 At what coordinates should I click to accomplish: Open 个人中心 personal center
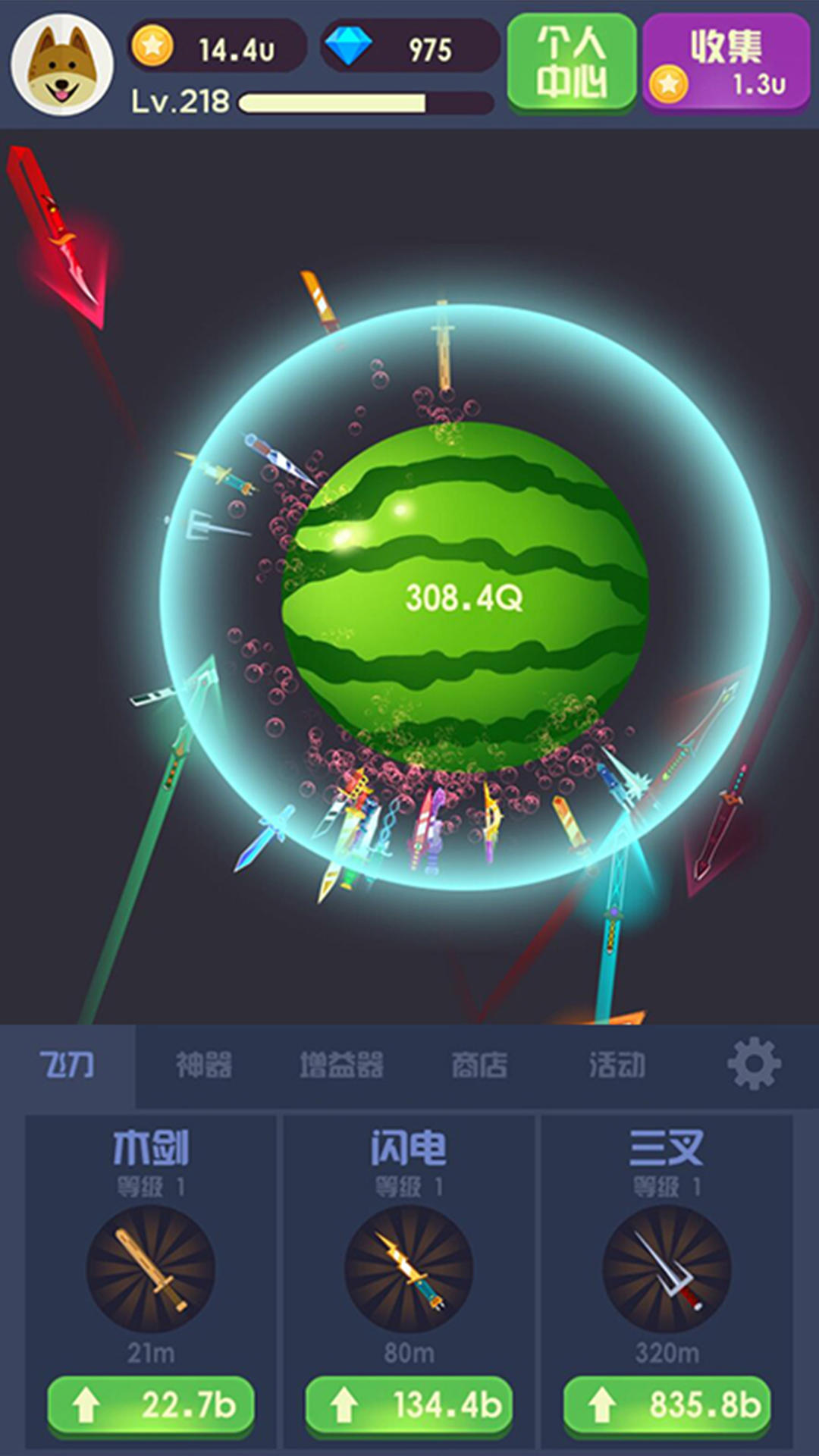[x=571, y=62]
